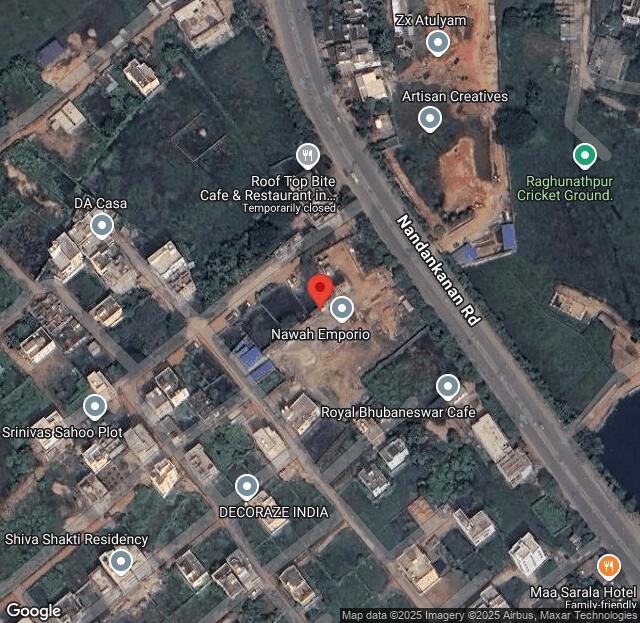Select the Royal Bhubaneswar Cafe marker
Viewport: 640px width, 623px height.
(448, 386)
